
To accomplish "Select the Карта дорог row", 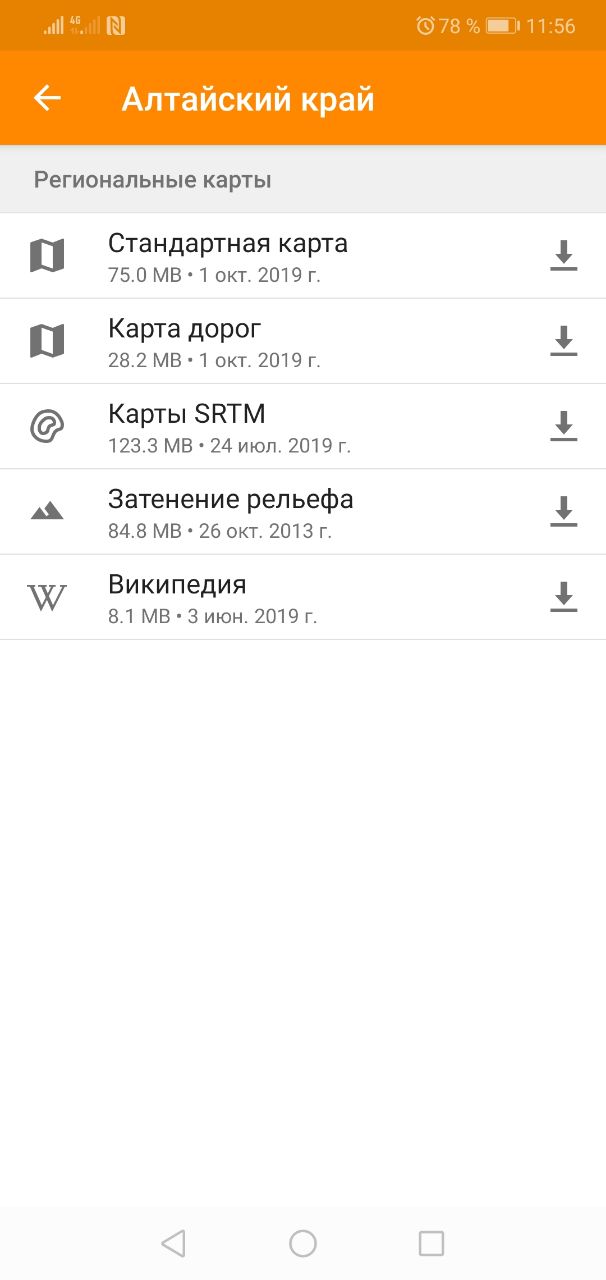I will coord(303,341).
